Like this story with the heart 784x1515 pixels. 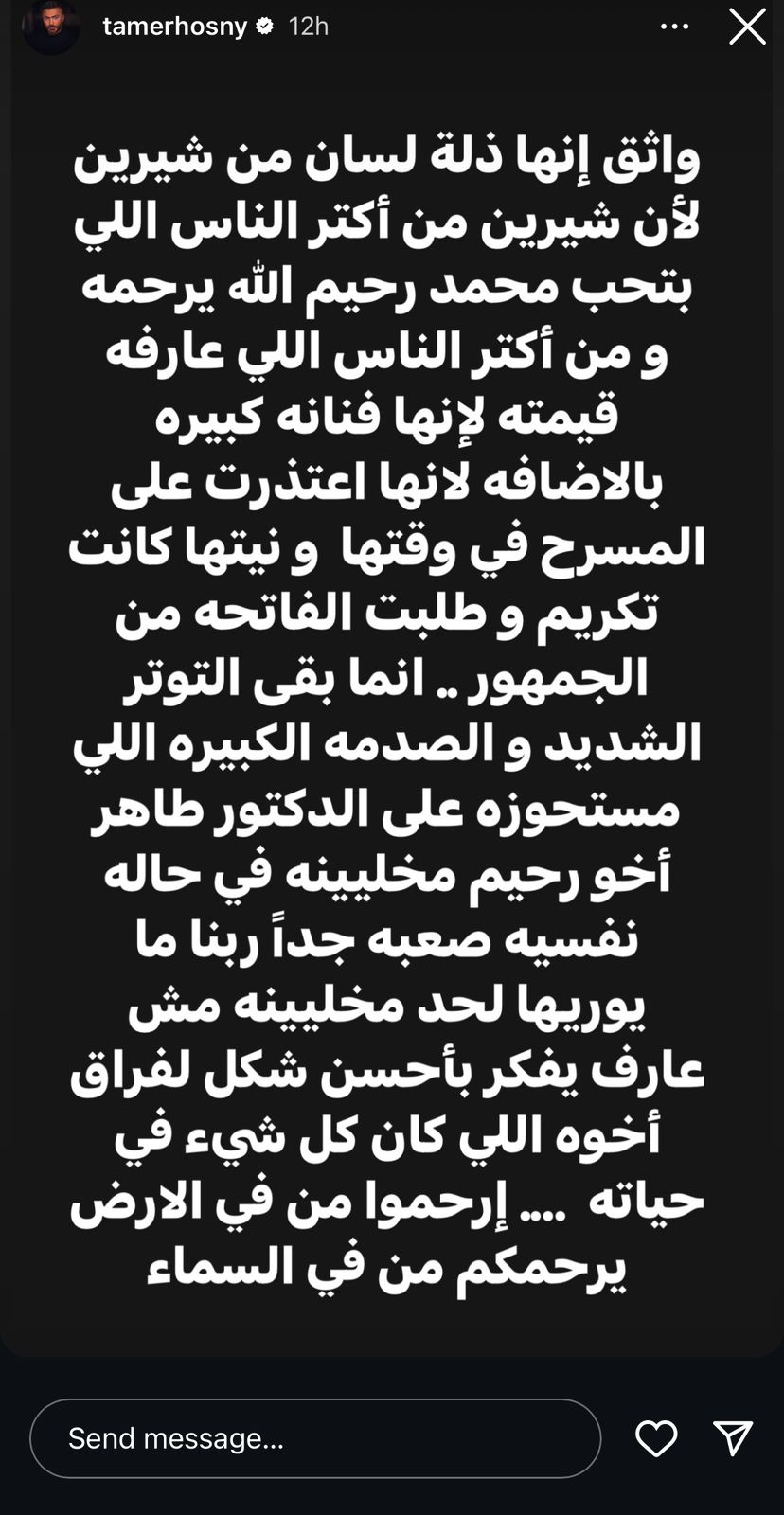[655, 1438]
